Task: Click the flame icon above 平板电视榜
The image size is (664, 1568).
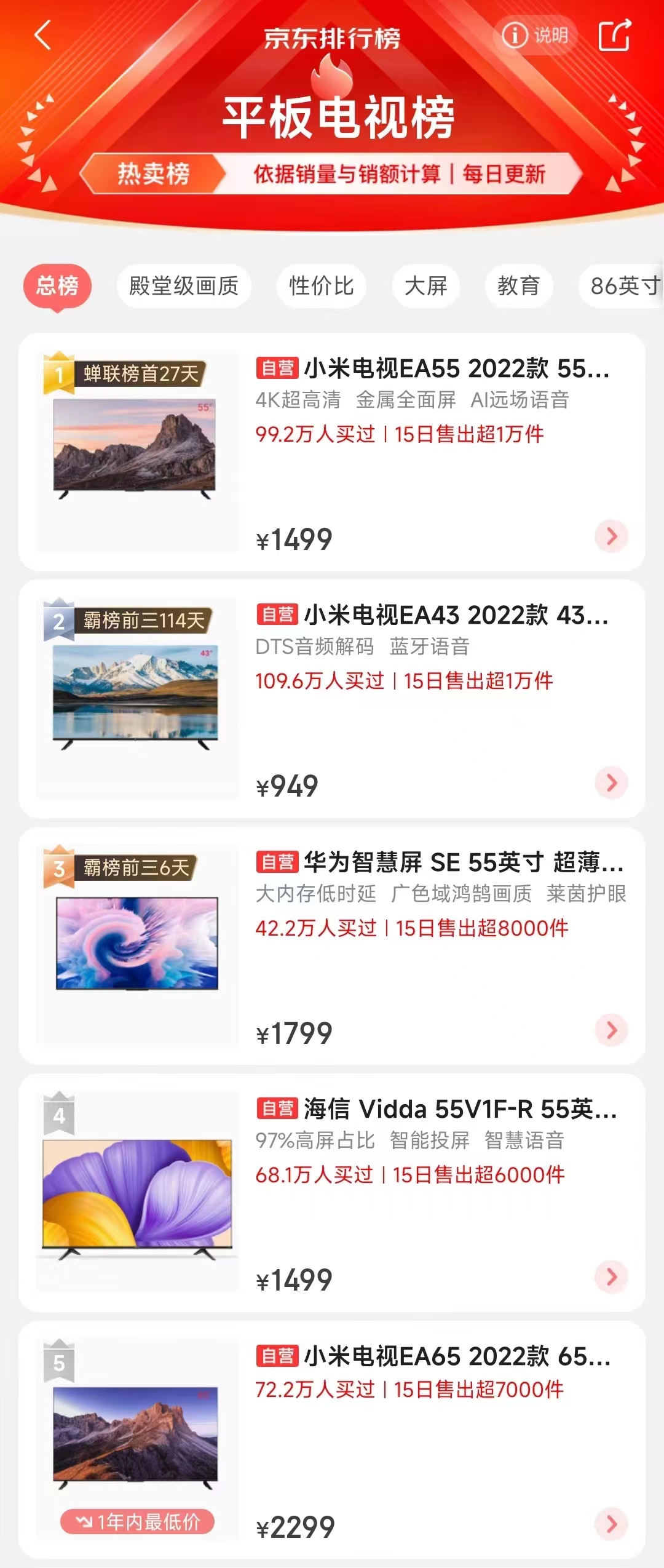Action: coord(332,74)
